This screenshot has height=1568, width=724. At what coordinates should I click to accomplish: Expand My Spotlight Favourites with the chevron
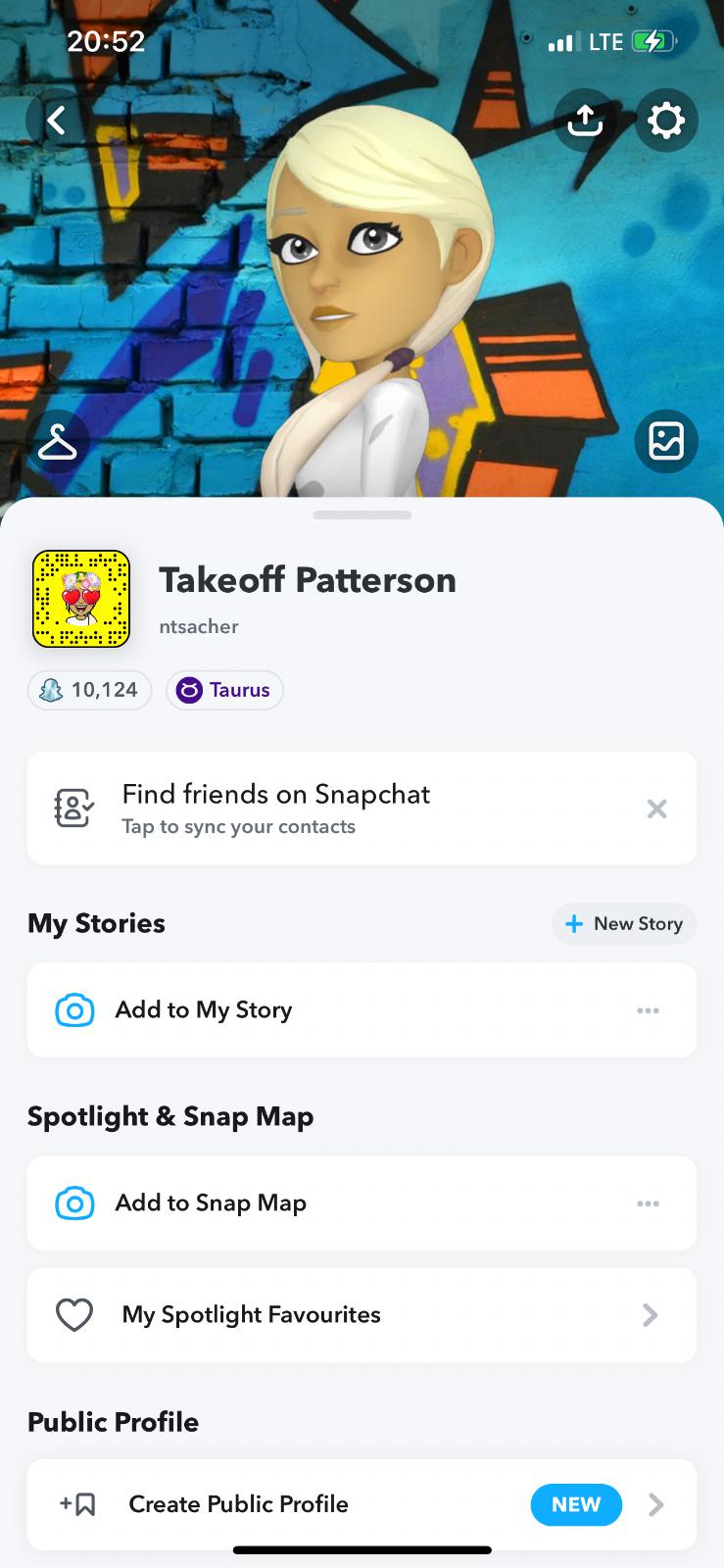pos(650,1314)
